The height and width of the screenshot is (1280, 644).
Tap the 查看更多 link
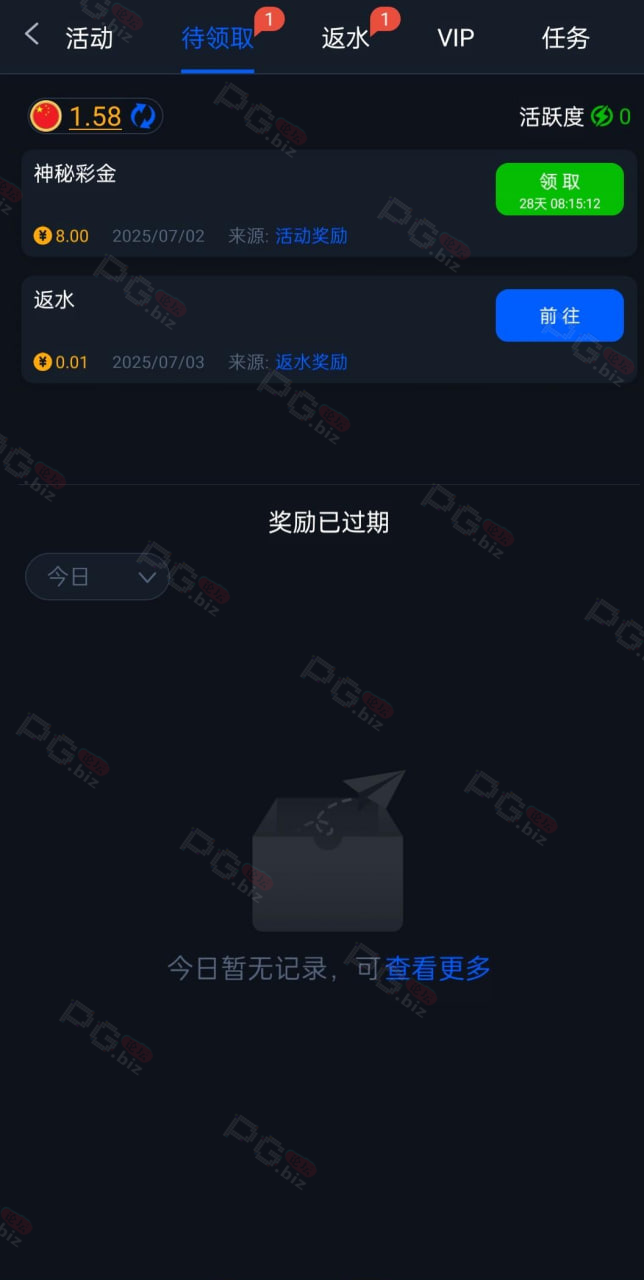pyautogui.click(x=438, y=968)
